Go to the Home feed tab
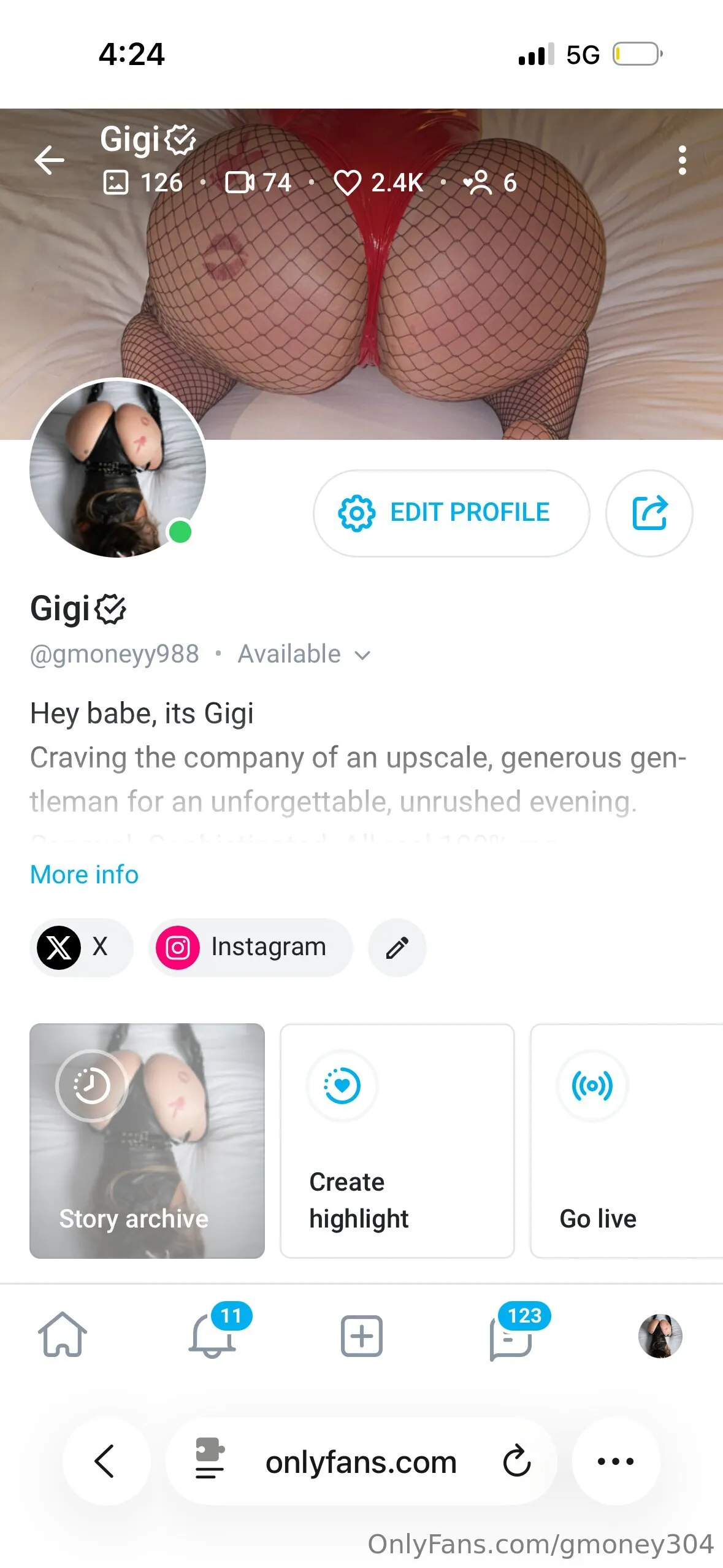 coord(63,1335)
